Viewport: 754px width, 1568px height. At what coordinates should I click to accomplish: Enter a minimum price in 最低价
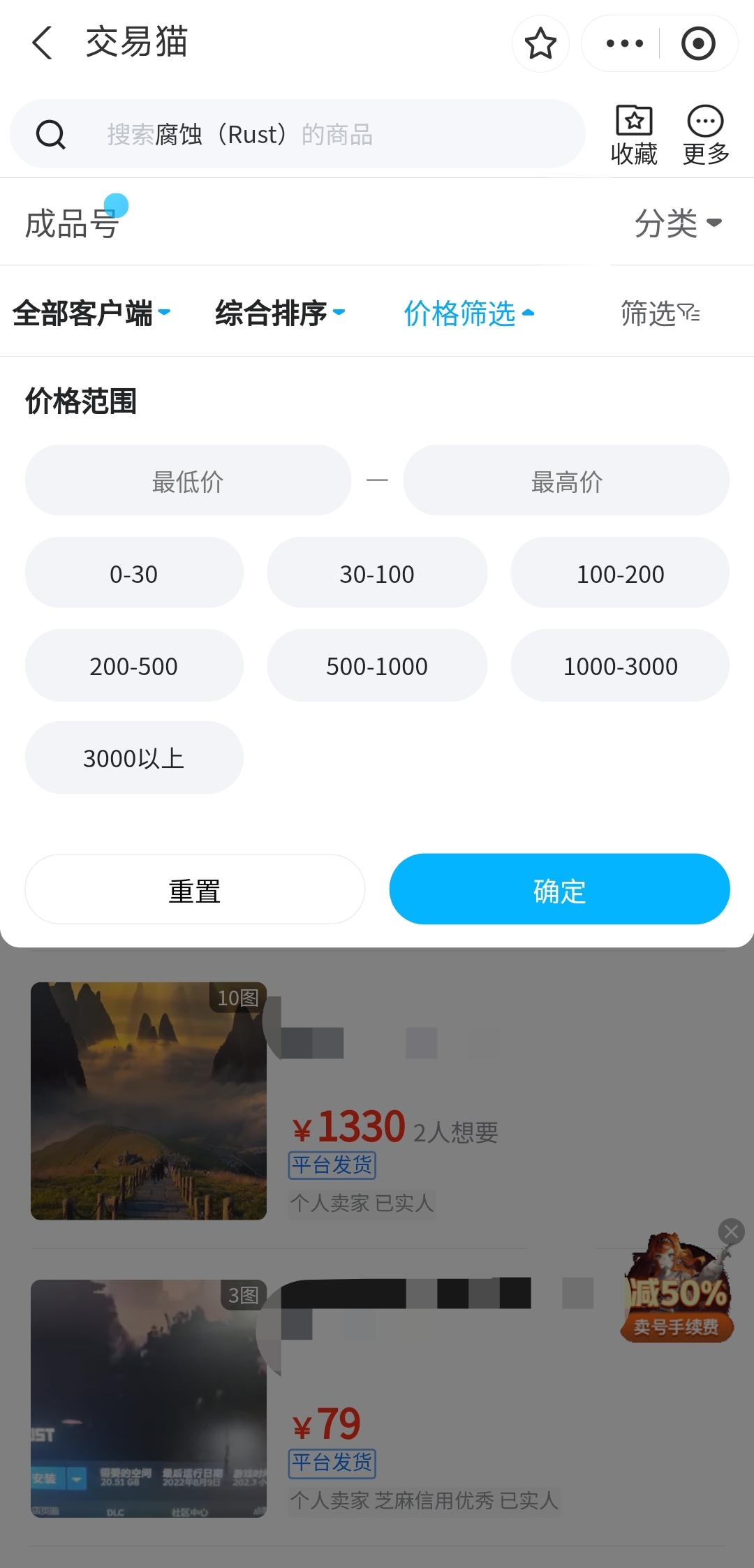(x=188, y=481)
